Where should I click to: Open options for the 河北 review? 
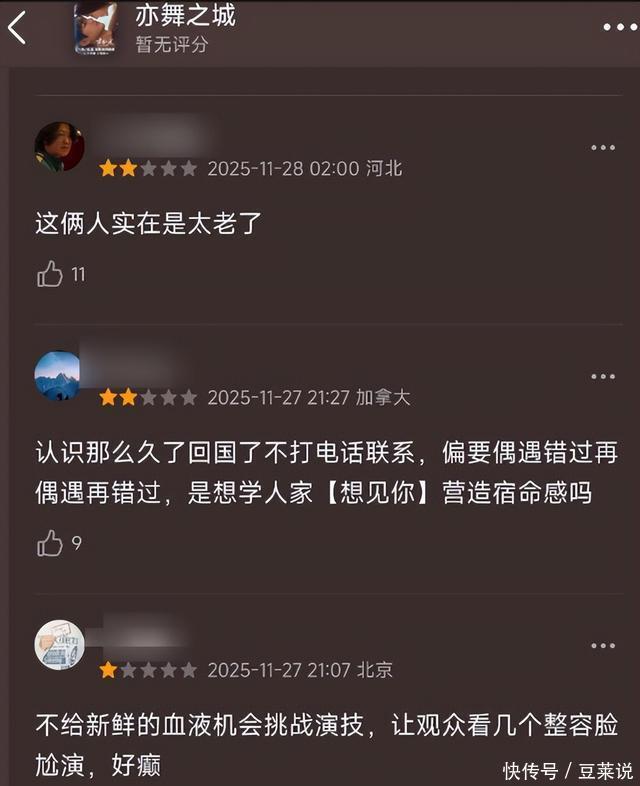tap(603, 148)
